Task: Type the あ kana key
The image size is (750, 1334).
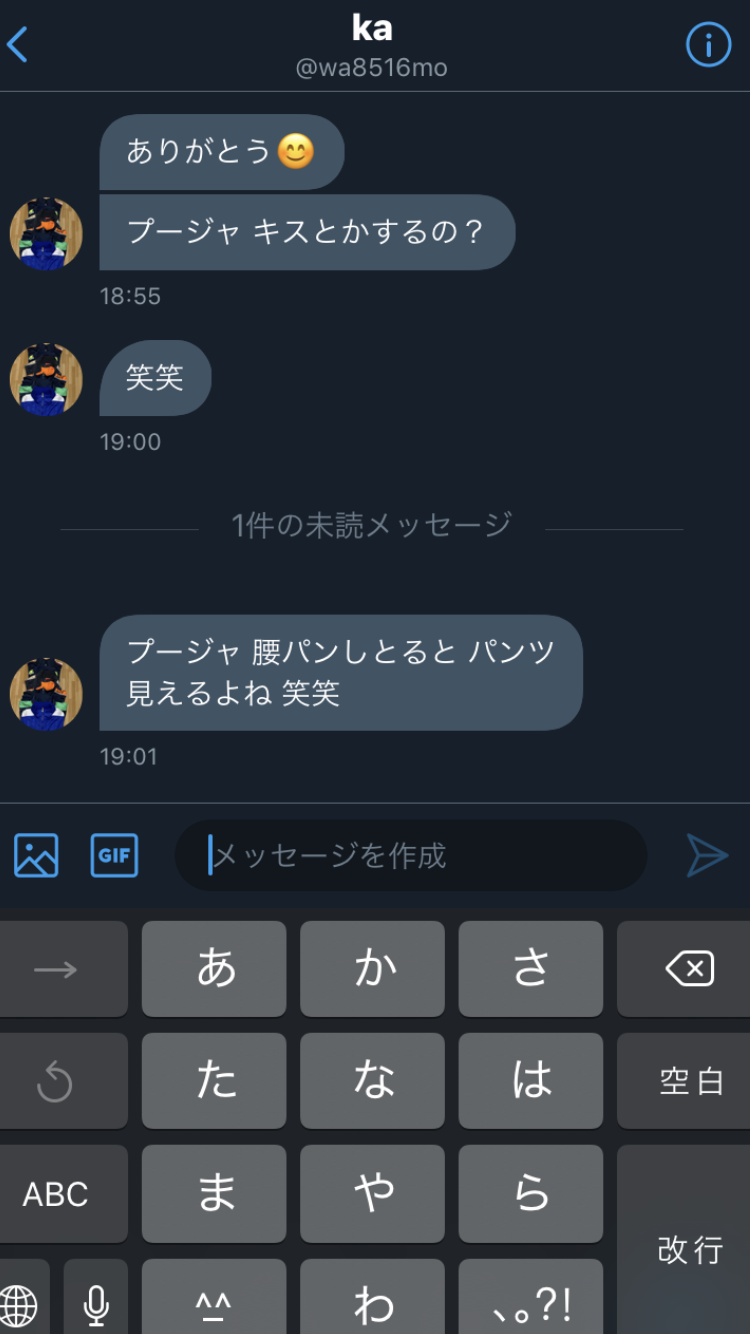Action: 214,969
